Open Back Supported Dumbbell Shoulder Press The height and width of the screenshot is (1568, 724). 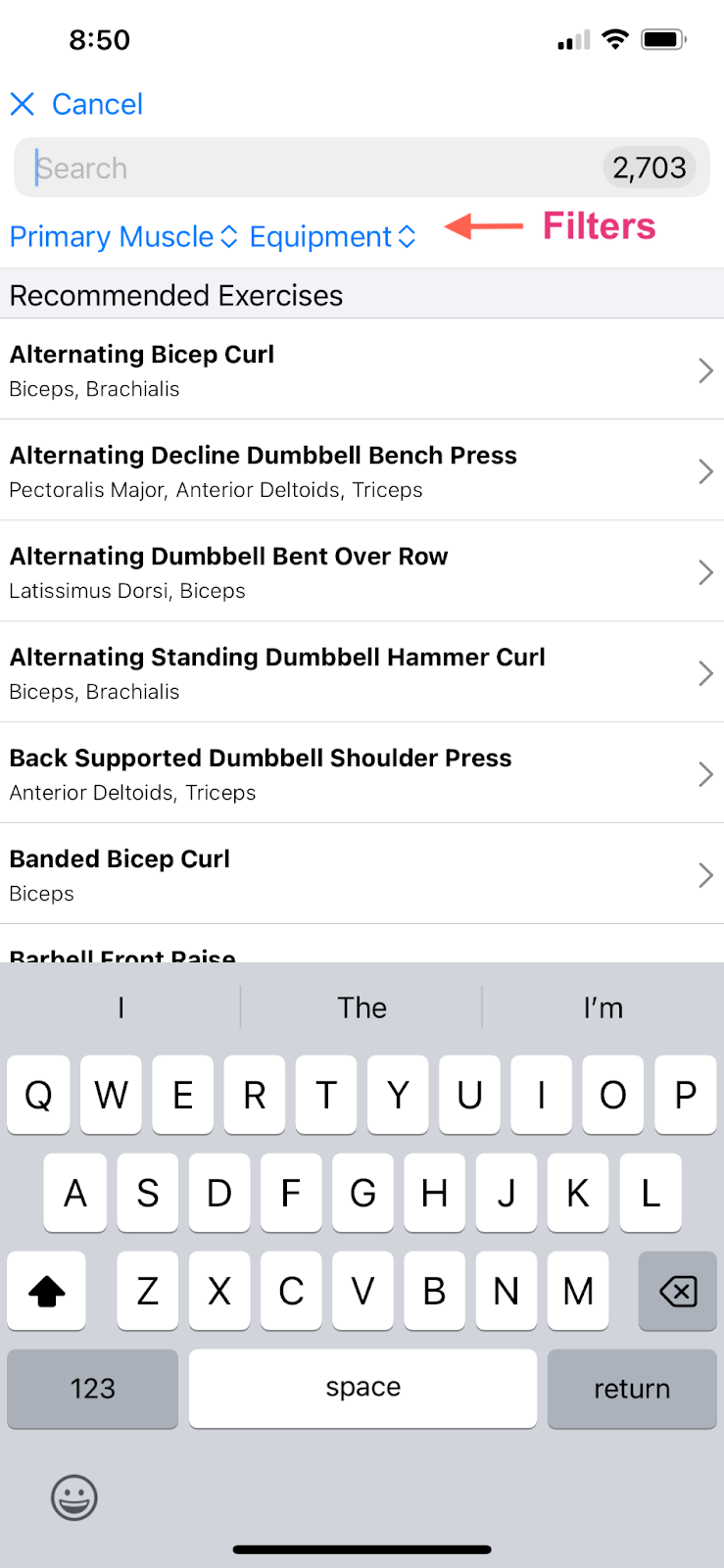[362, 773]
